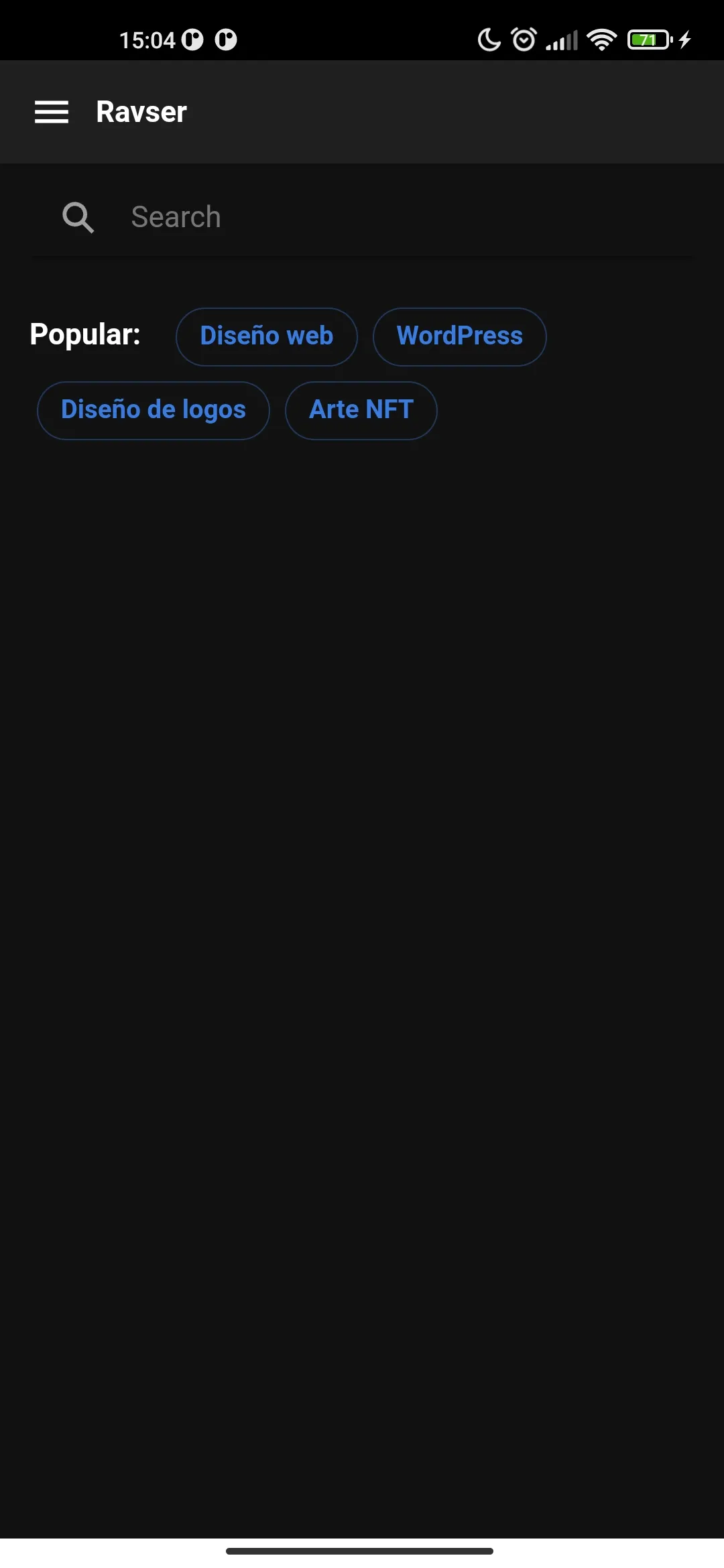
Task: Open the Arte NFT popular tag
Action: pyautogui.click(x=361, y=410)
